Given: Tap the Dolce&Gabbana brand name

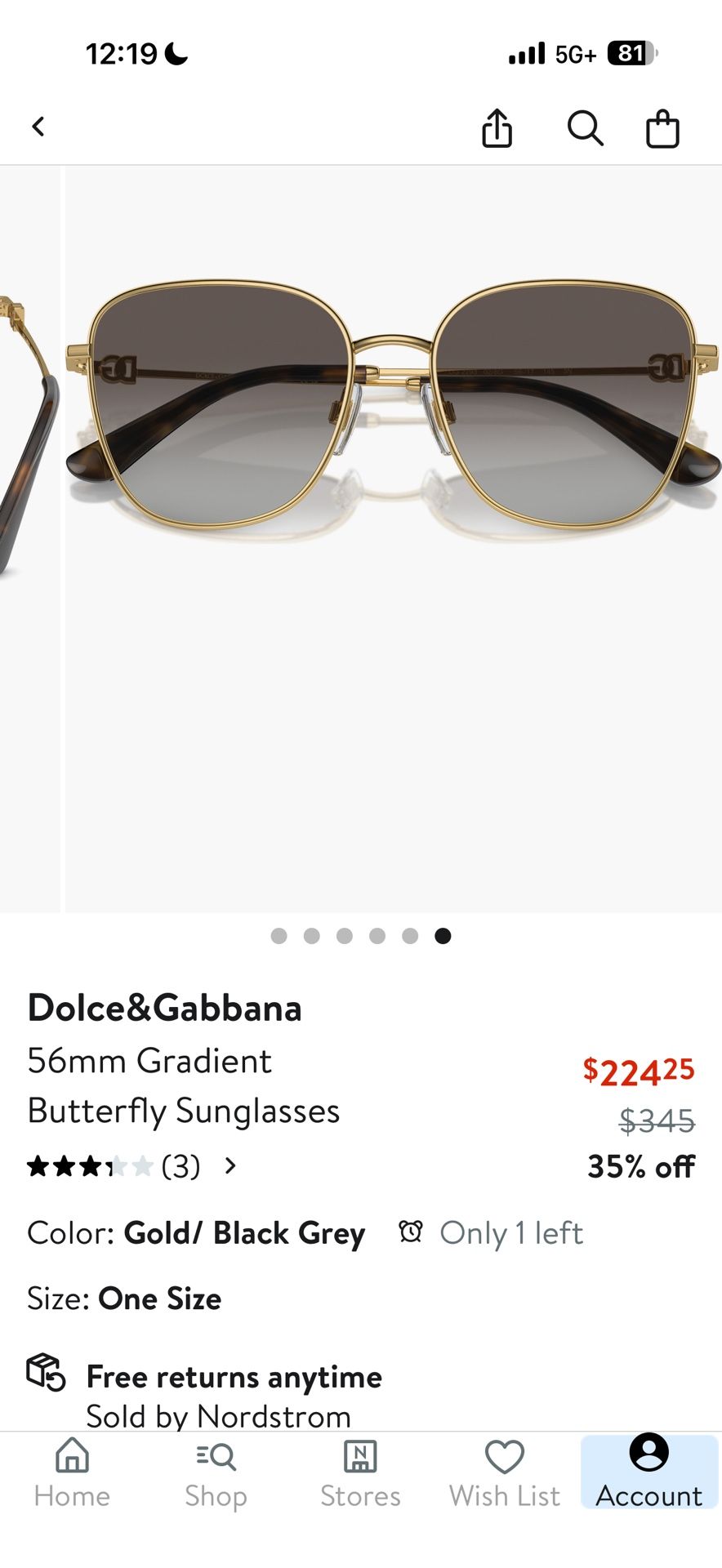Looking at the screenshot, I should tap(165, 1009).
